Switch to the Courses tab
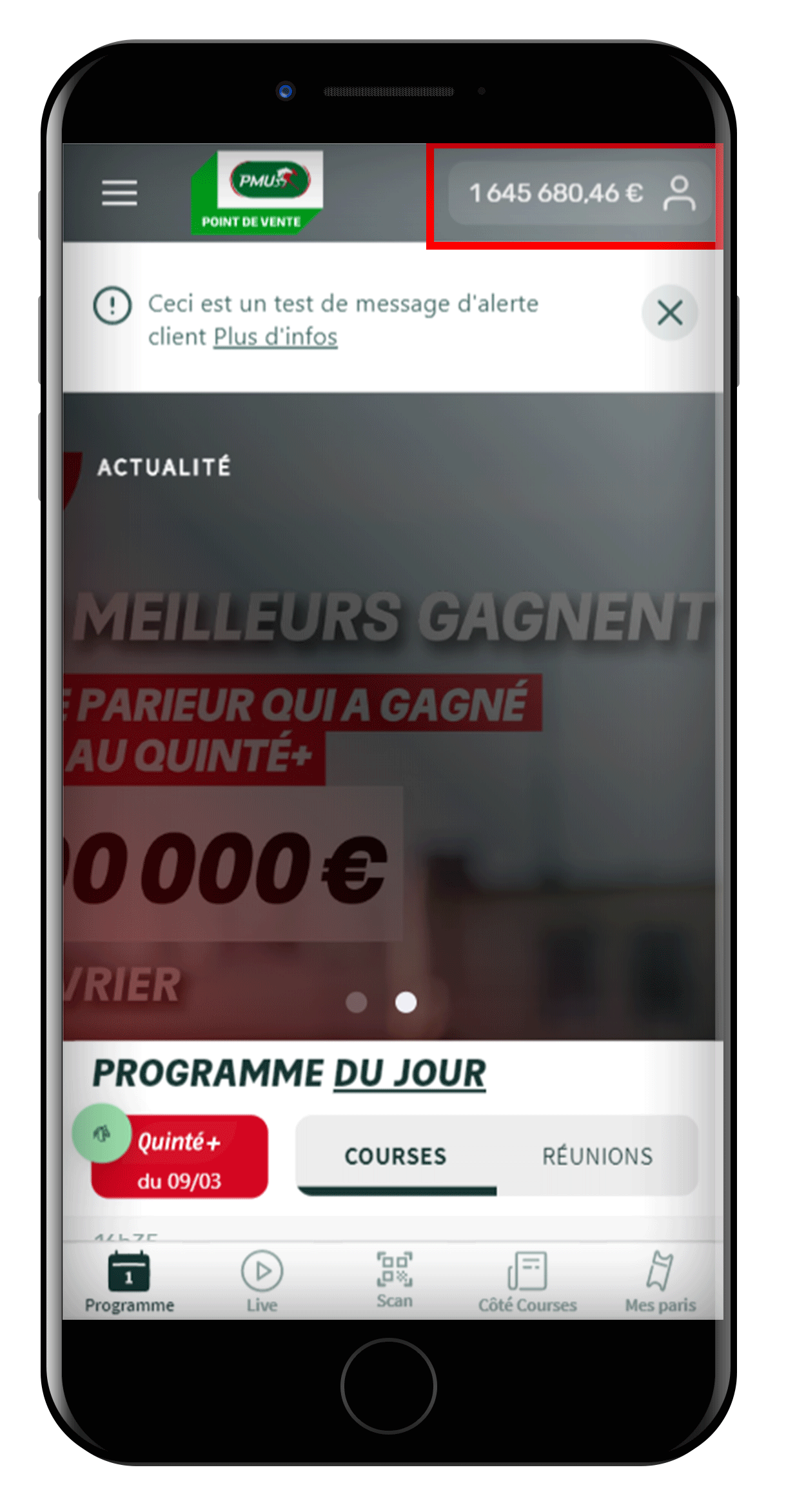786x1512 pixels. [x=395, y=1156]
